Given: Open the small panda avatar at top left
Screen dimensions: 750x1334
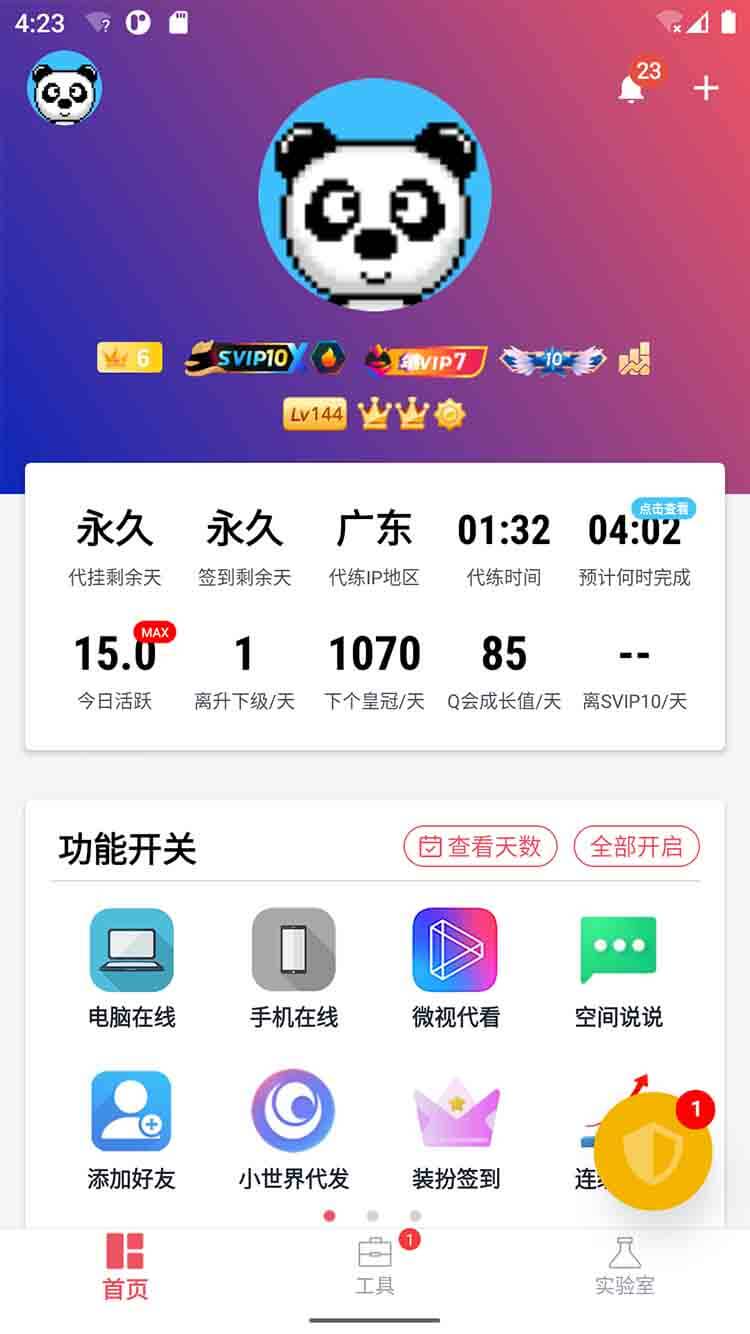Looking at the screenshot, I should click(x=65, y=89).
